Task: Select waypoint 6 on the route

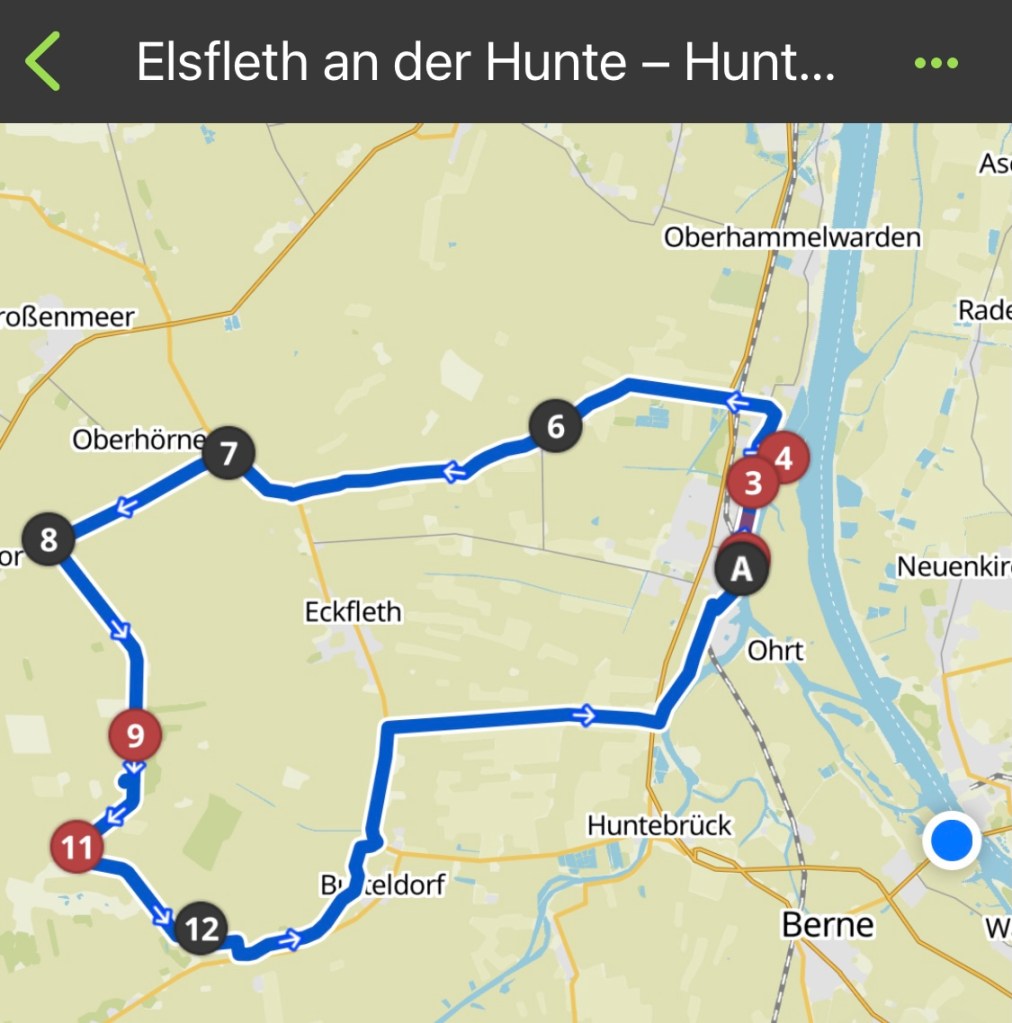Action: pyautogui.click(x=556, y=427)
